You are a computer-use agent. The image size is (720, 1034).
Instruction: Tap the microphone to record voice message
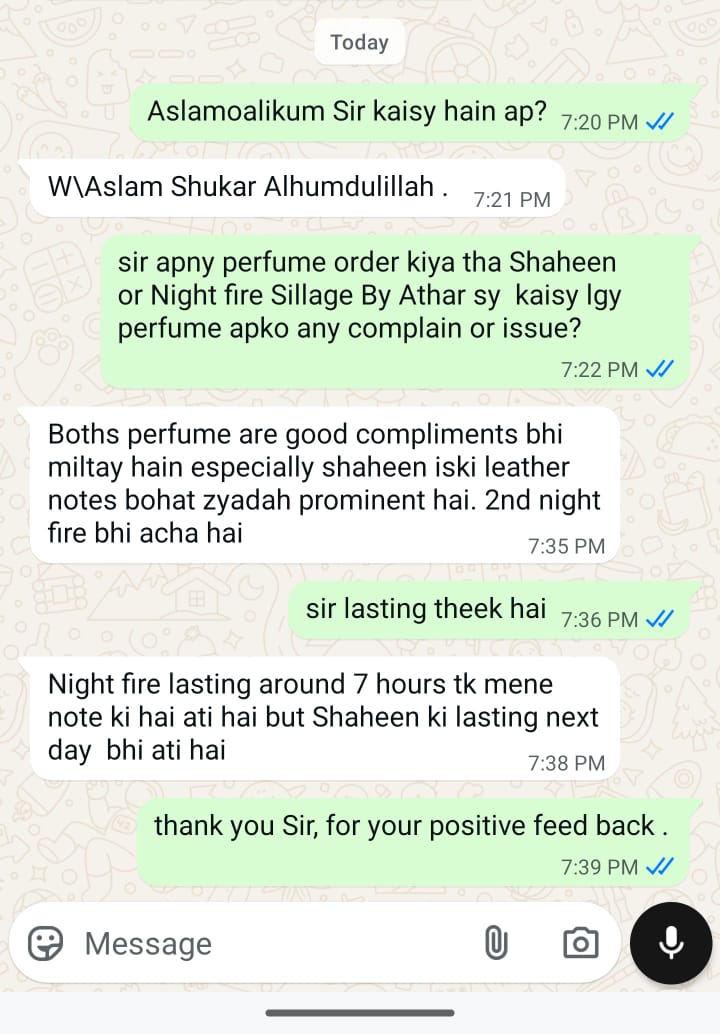[x=670, y=942]
